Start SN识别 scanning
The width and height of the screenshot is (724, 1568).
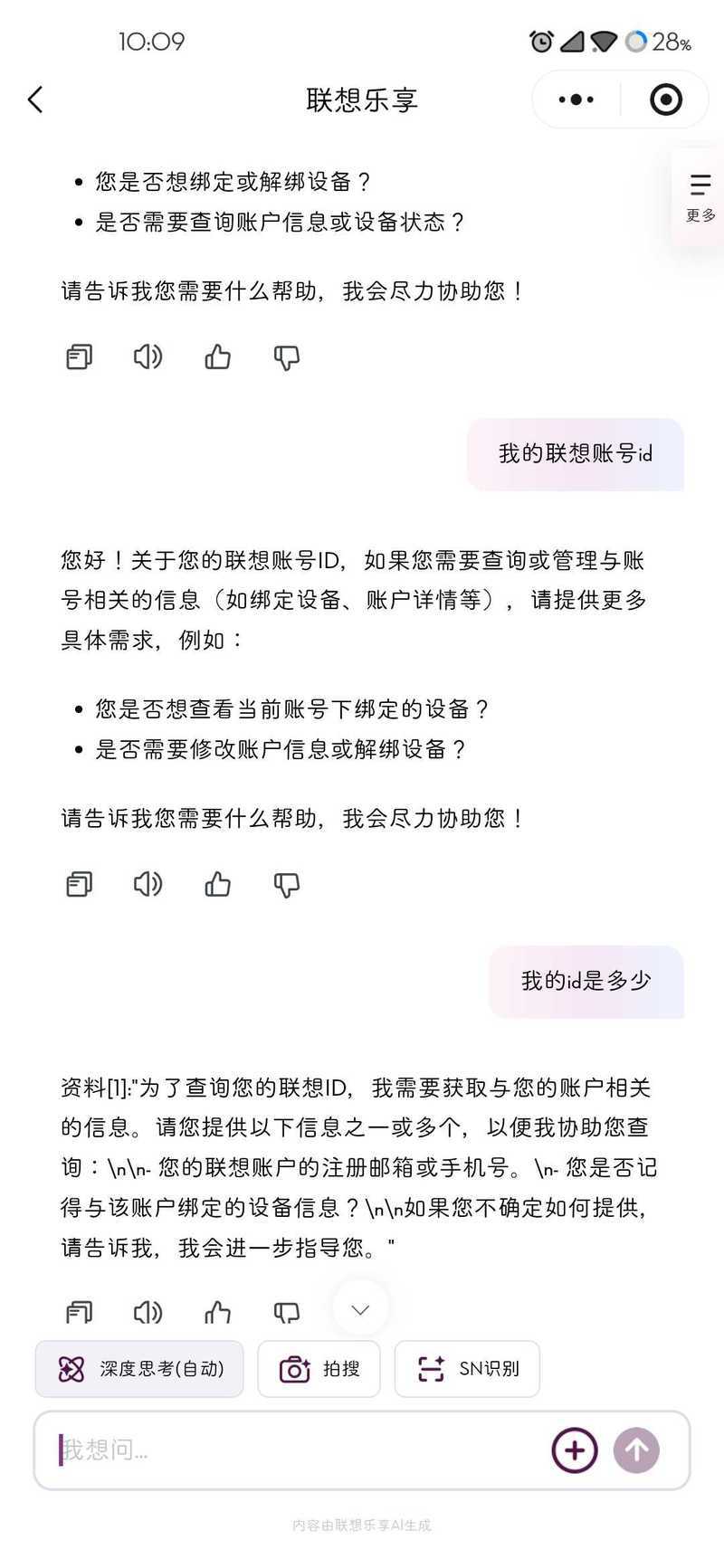coord(467,1369)
